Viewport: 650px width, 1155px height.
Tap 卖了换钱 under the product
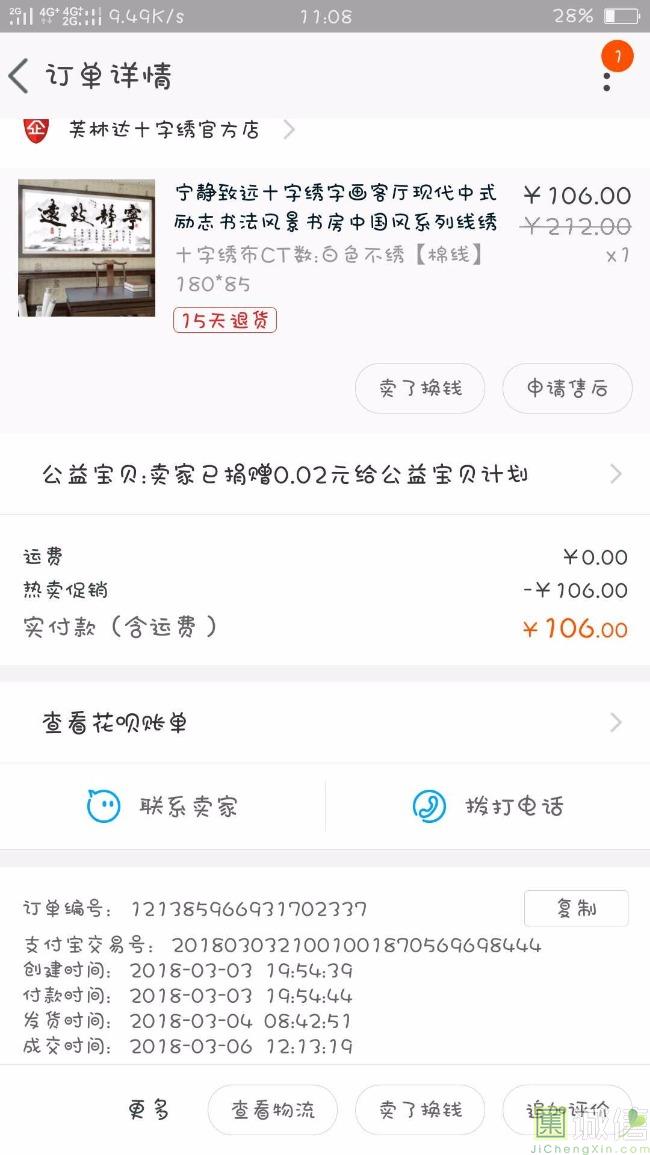pyautogui.click(x=420, y=388)
